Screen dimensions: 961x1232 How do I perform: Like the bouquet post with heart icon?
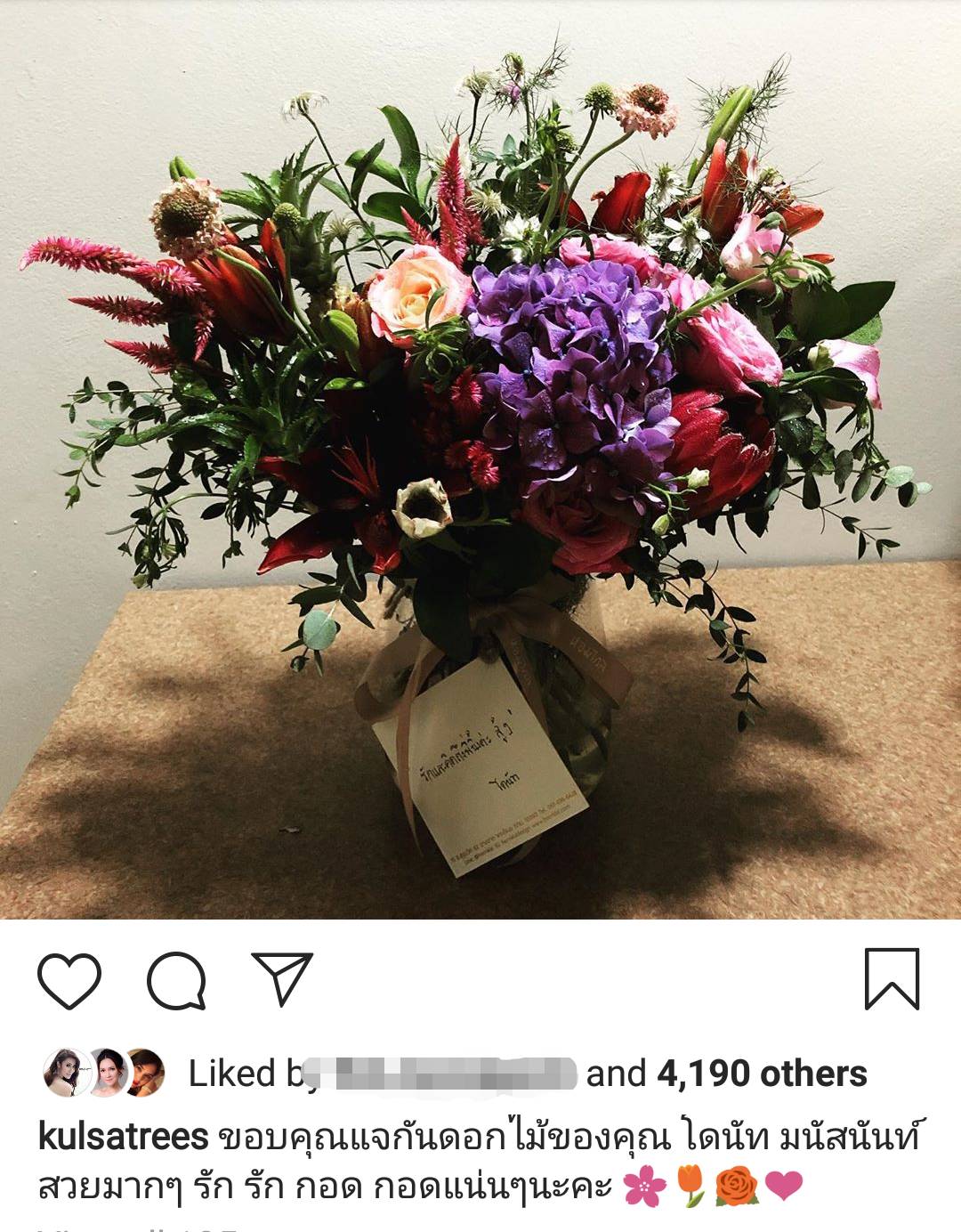pyautogui.click(x=69, y=981)
